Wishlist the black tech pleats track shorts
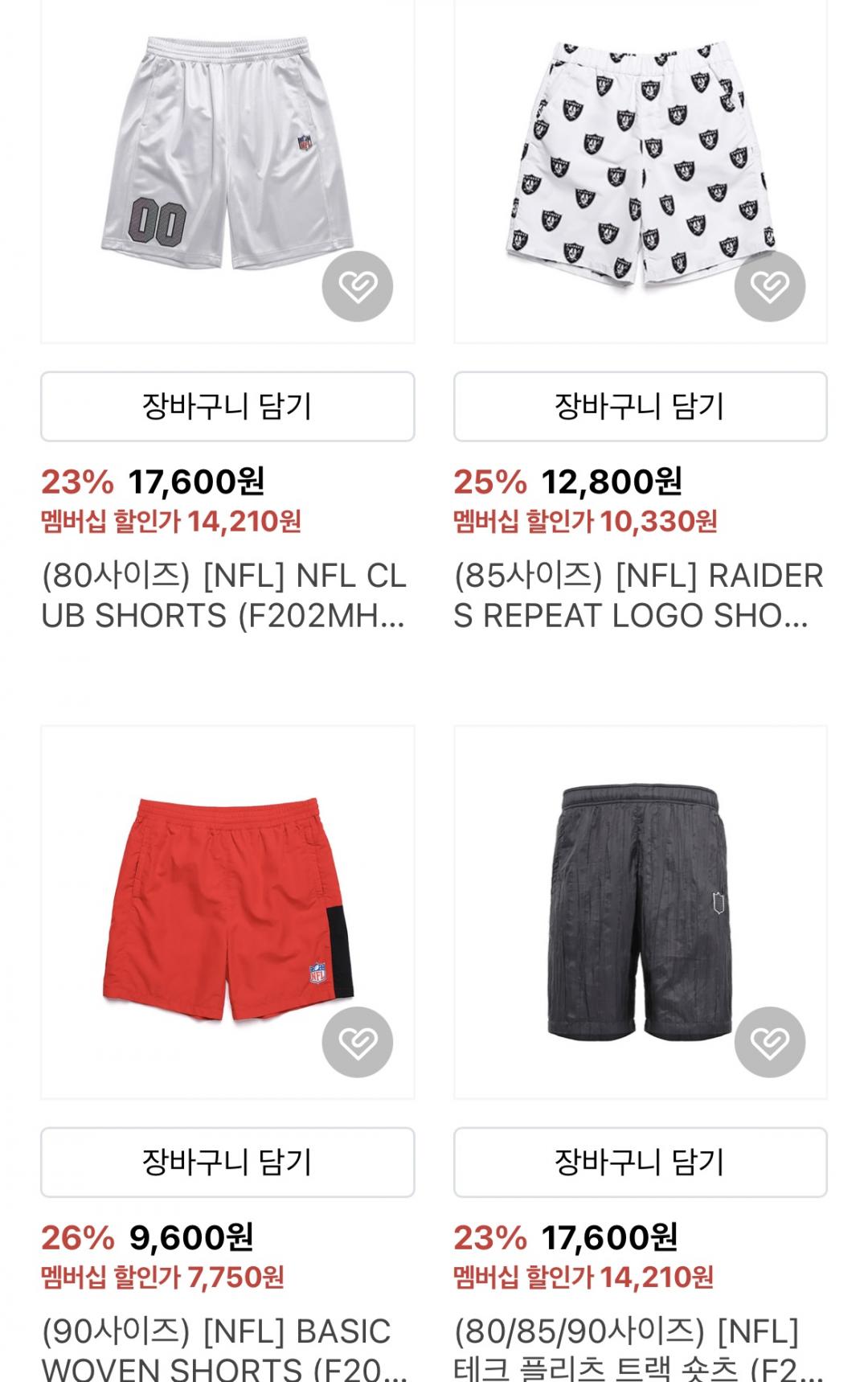The image size is (868, 1382). [x=769, y=1042]
